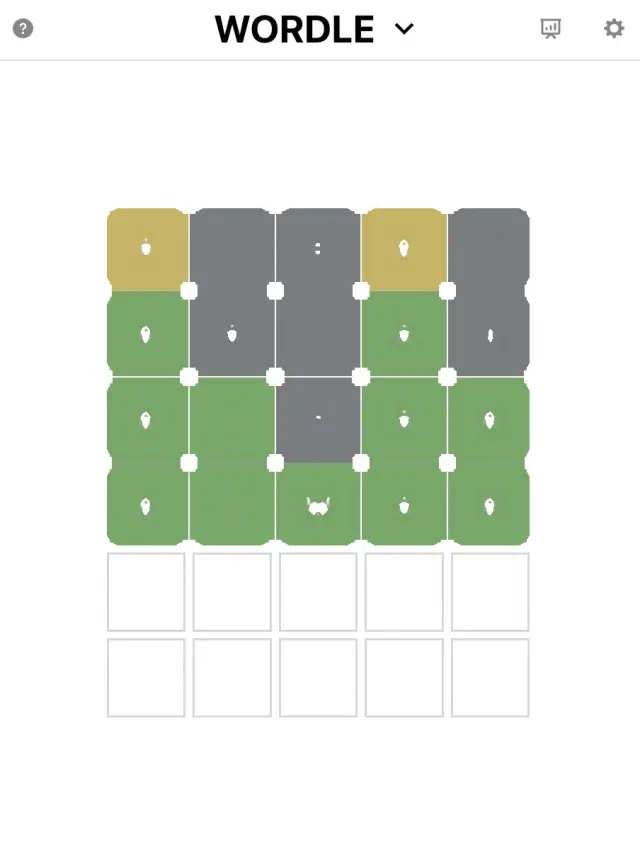Viewport: 640px width, 867px height.
Task: Expand the WORDLE title dropdown
Action: pos(404,29)
